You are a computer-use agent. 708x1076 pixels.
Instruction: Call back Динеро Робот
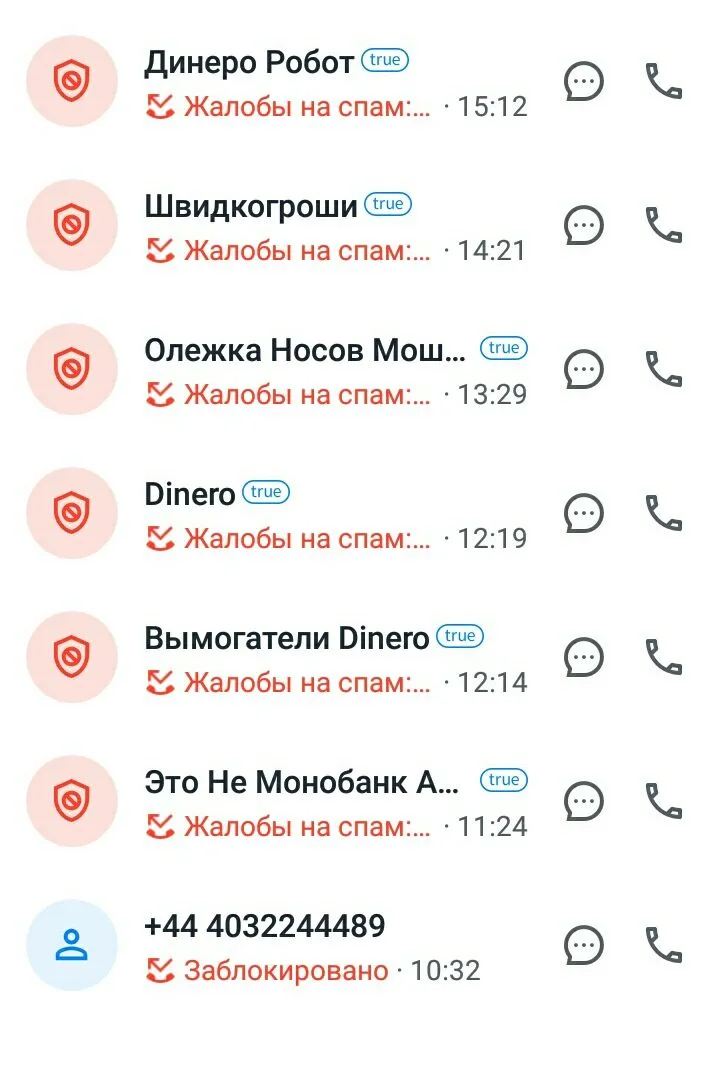(x=663, y=81)
